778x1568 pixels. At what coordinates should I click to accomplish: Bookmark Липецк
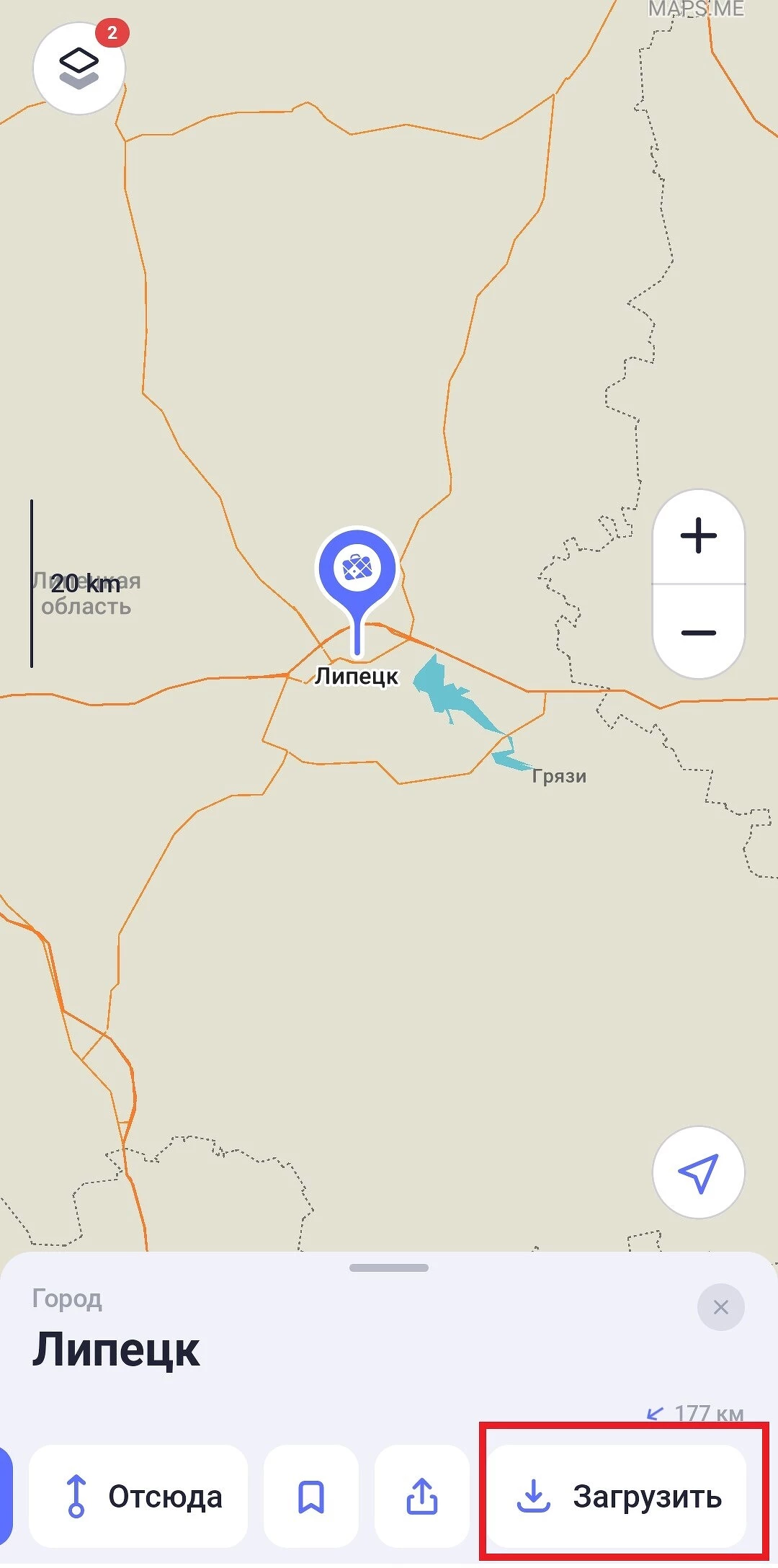[311, 1497]
